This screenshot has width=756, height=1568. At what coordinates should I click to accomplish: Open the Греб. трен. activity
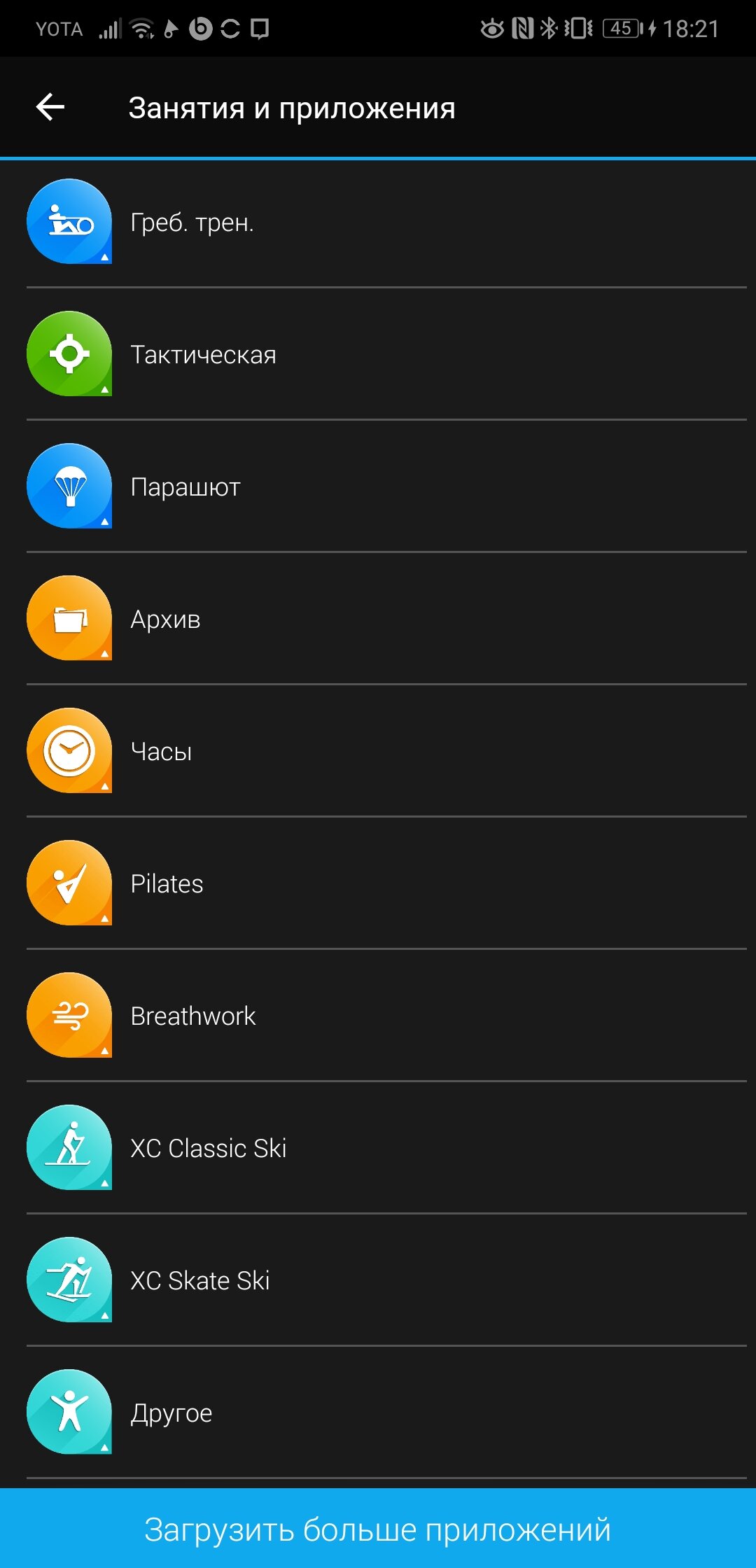[378, 222]
